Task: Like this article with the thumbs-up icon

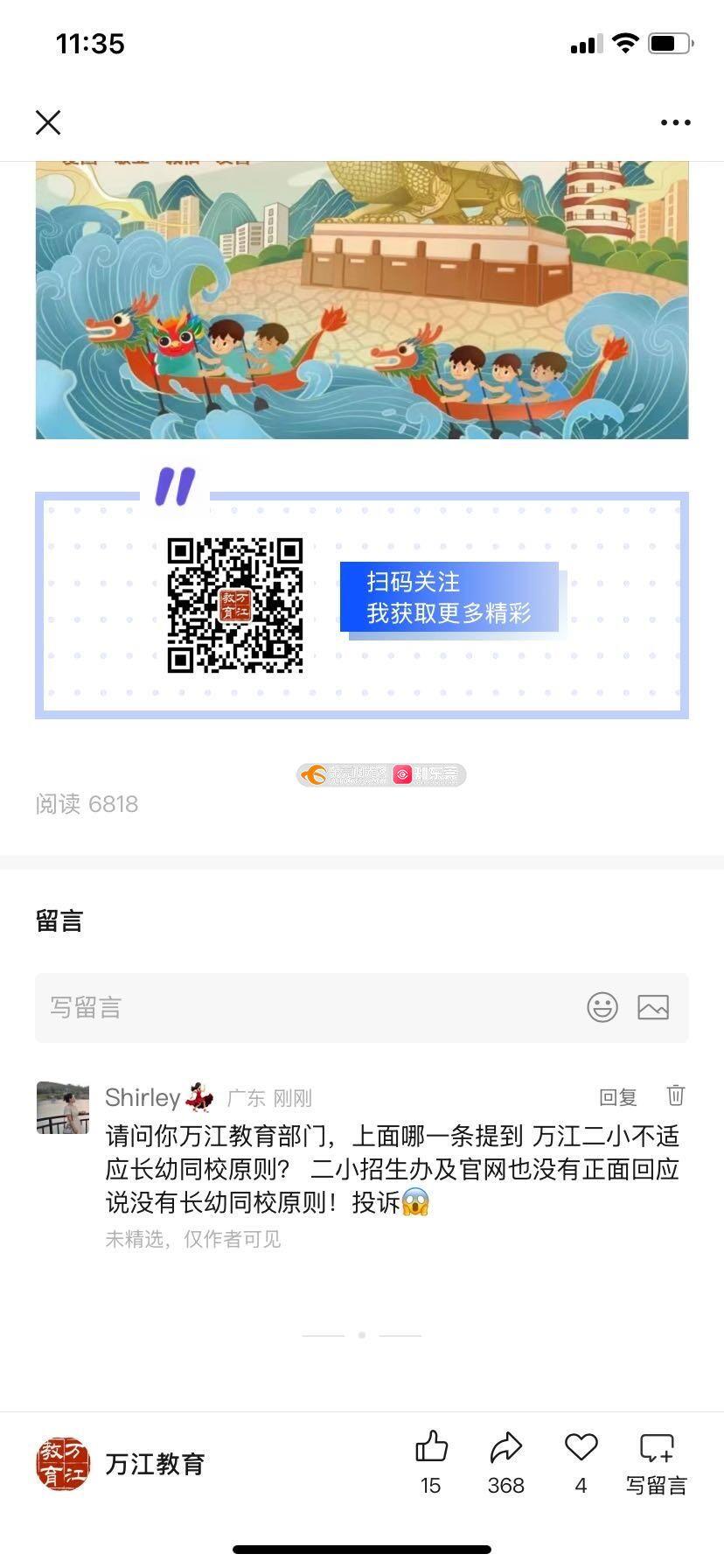Action: click(x=431, y=1449)
